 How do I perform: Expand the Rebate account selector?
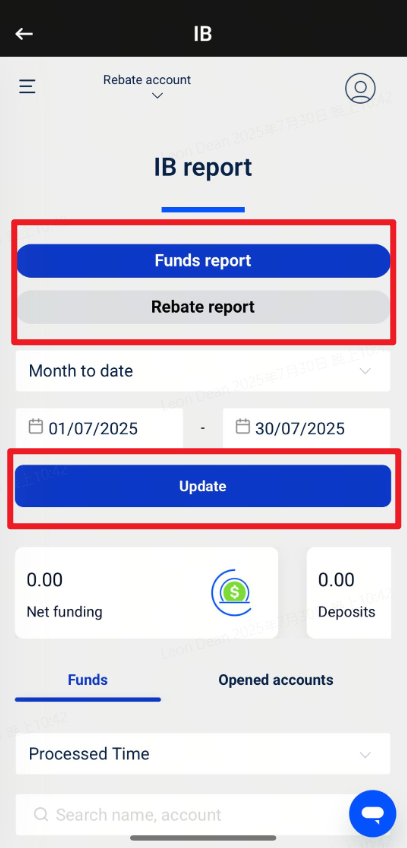[x=147, y=87]
